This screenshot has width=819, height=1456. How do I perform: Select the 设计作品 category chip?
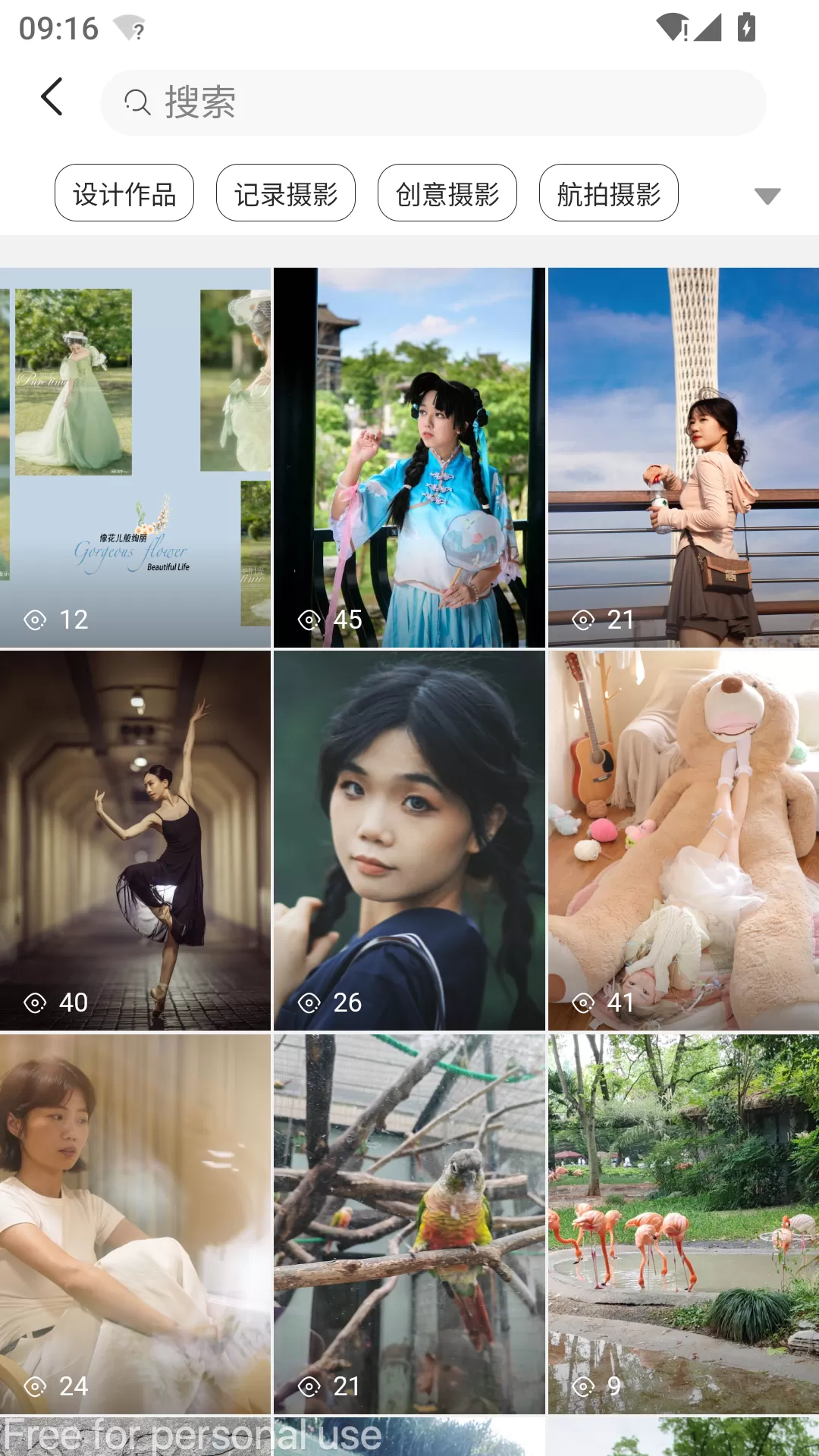(124, 193)
